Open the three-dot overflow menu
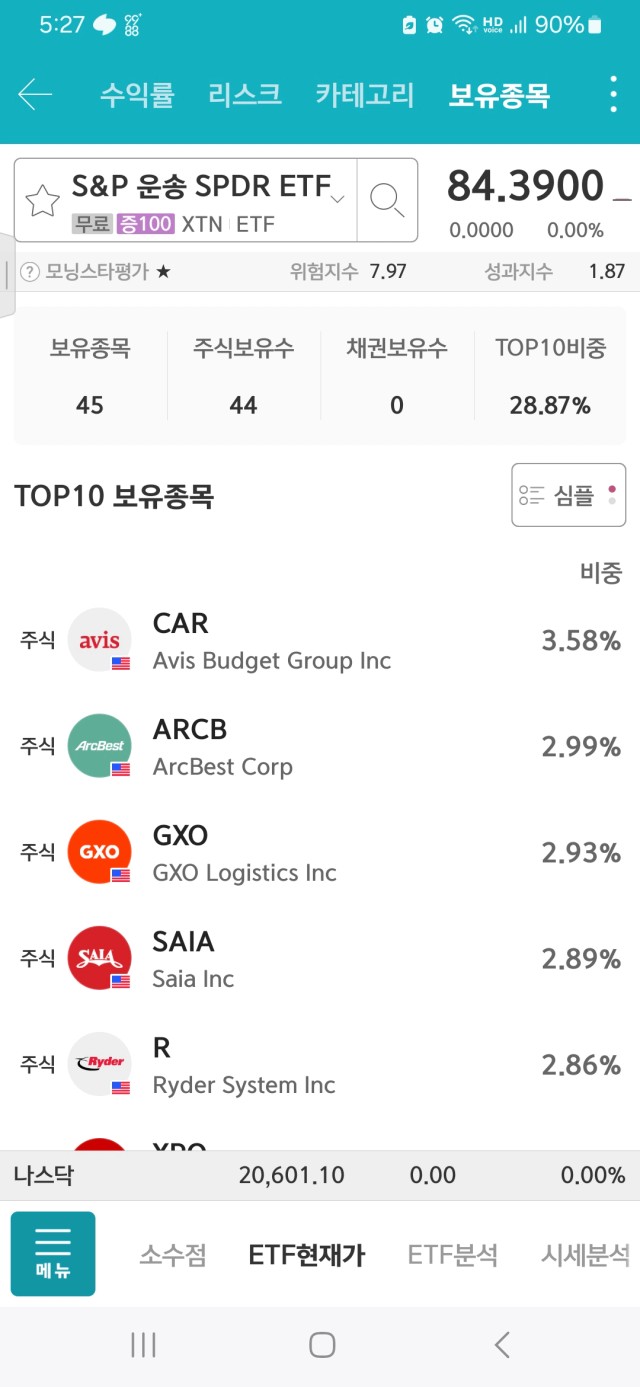 coord(613,94)
